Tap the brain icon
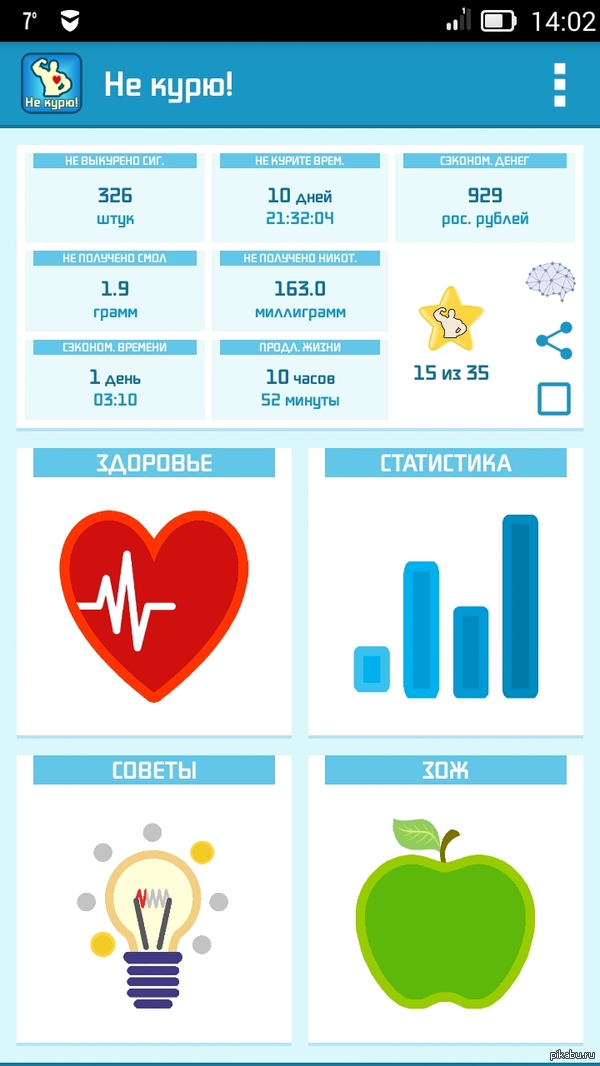The height and width of the screenshot is (1066, 600). tap(553, 282)
